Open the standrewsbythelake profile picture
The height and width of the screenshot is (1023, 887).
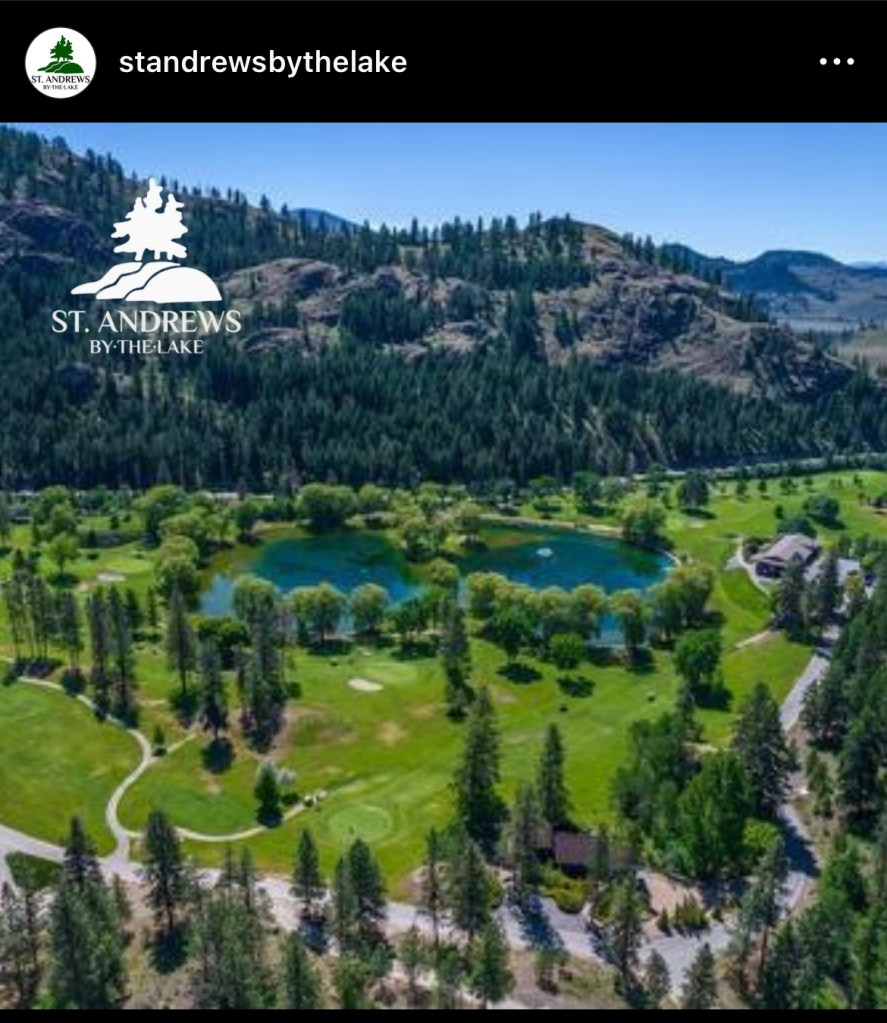(x=60, y=62)
